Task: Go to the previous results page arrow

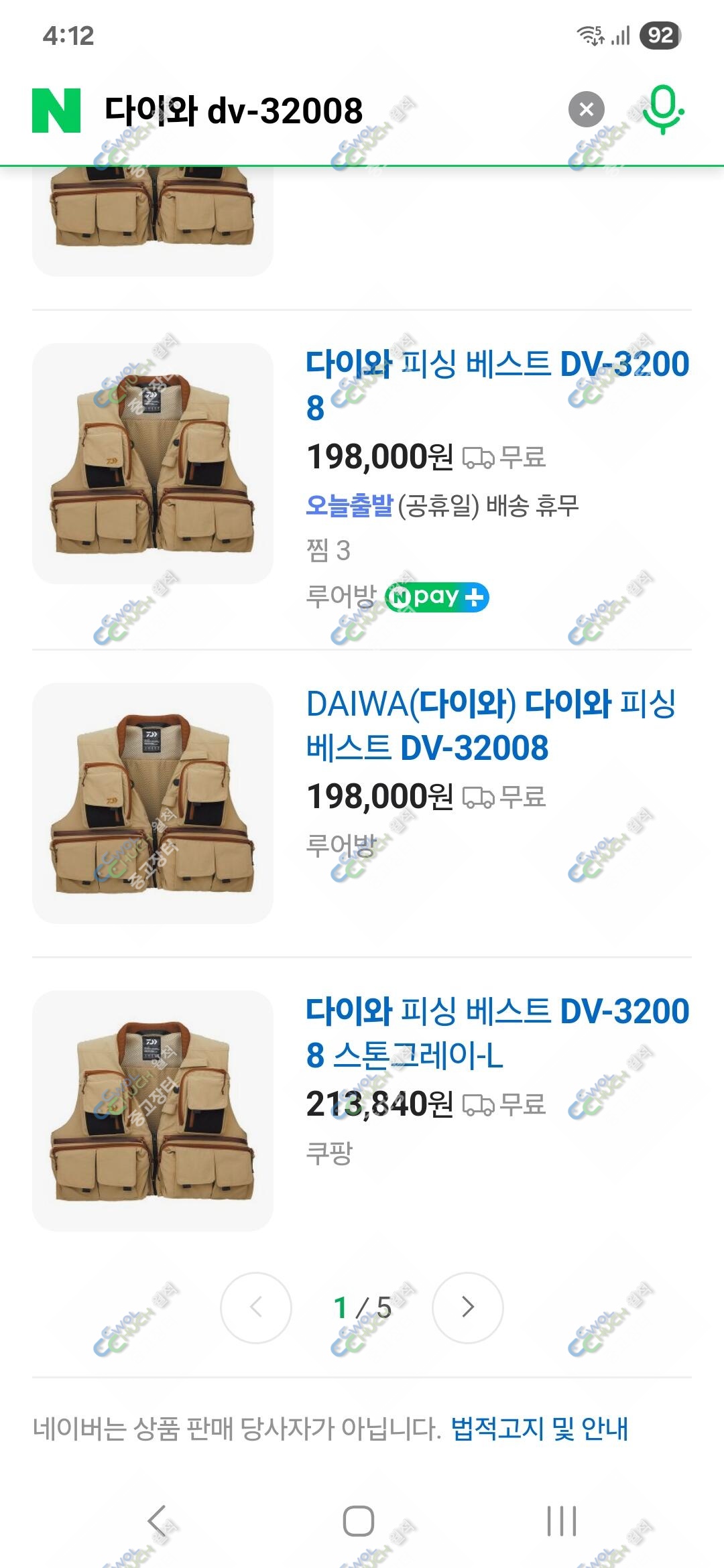Action: (256, 1307)
